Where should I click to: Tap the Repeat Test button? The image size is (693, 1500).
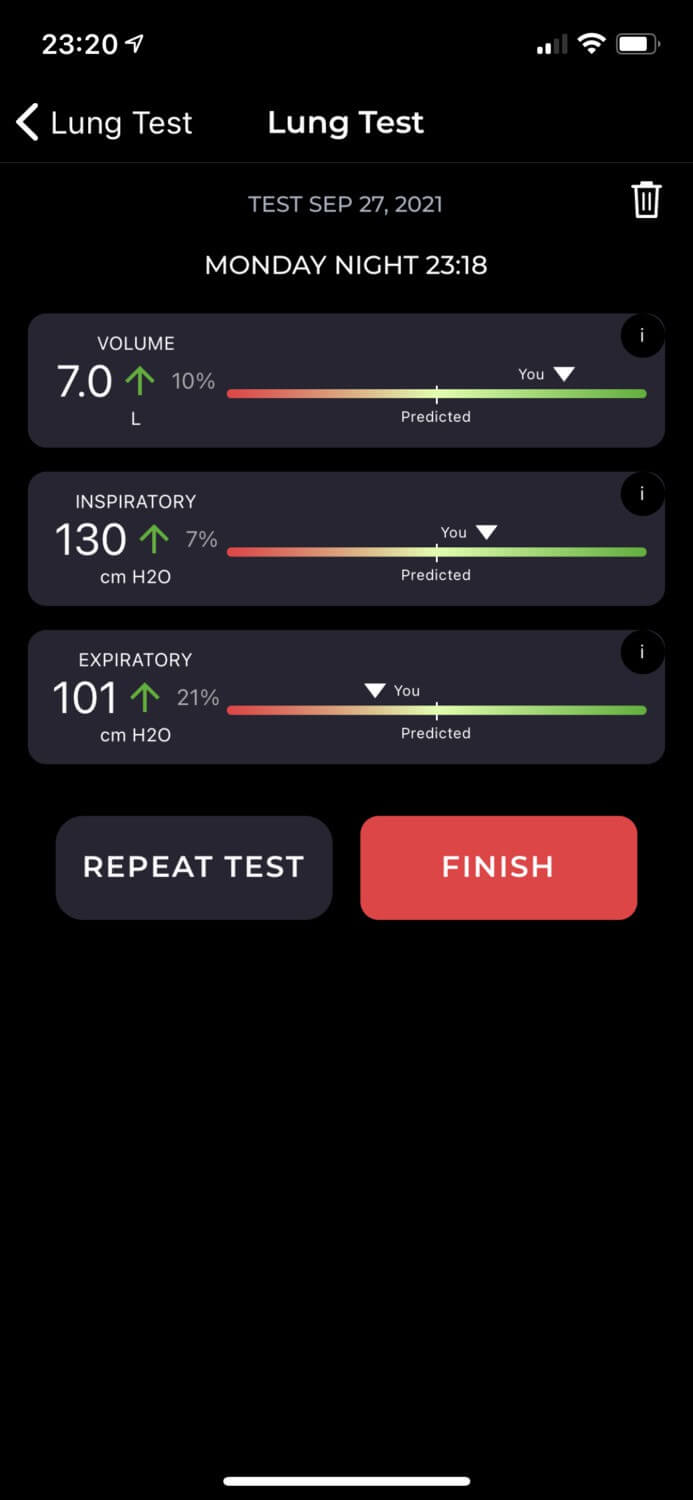193,867
